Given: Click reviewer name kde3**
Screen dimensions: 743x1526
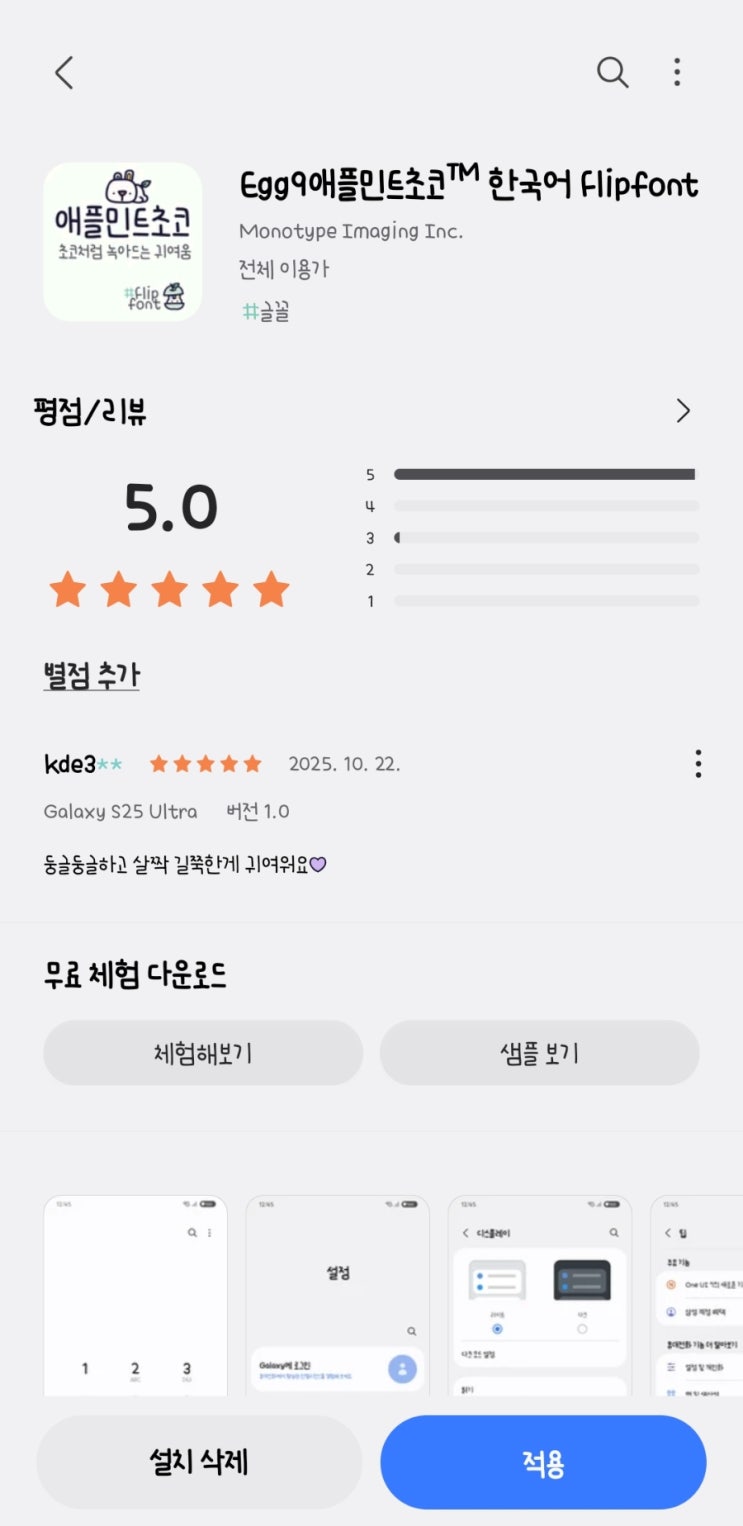Looking at the screenshot, I should click(80, 763).
